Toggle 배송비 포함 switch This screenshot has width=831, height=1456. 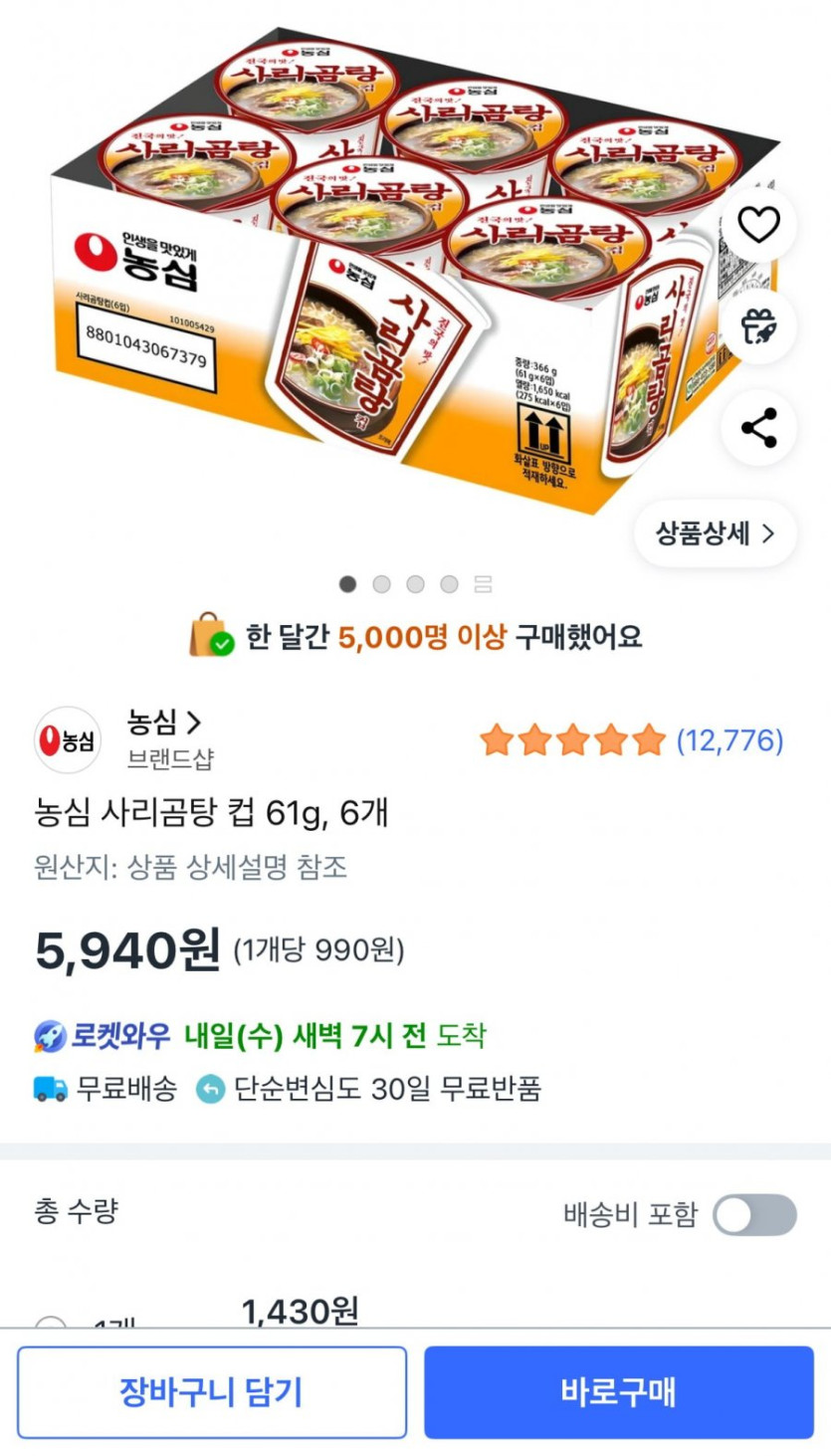[754, 1215]
